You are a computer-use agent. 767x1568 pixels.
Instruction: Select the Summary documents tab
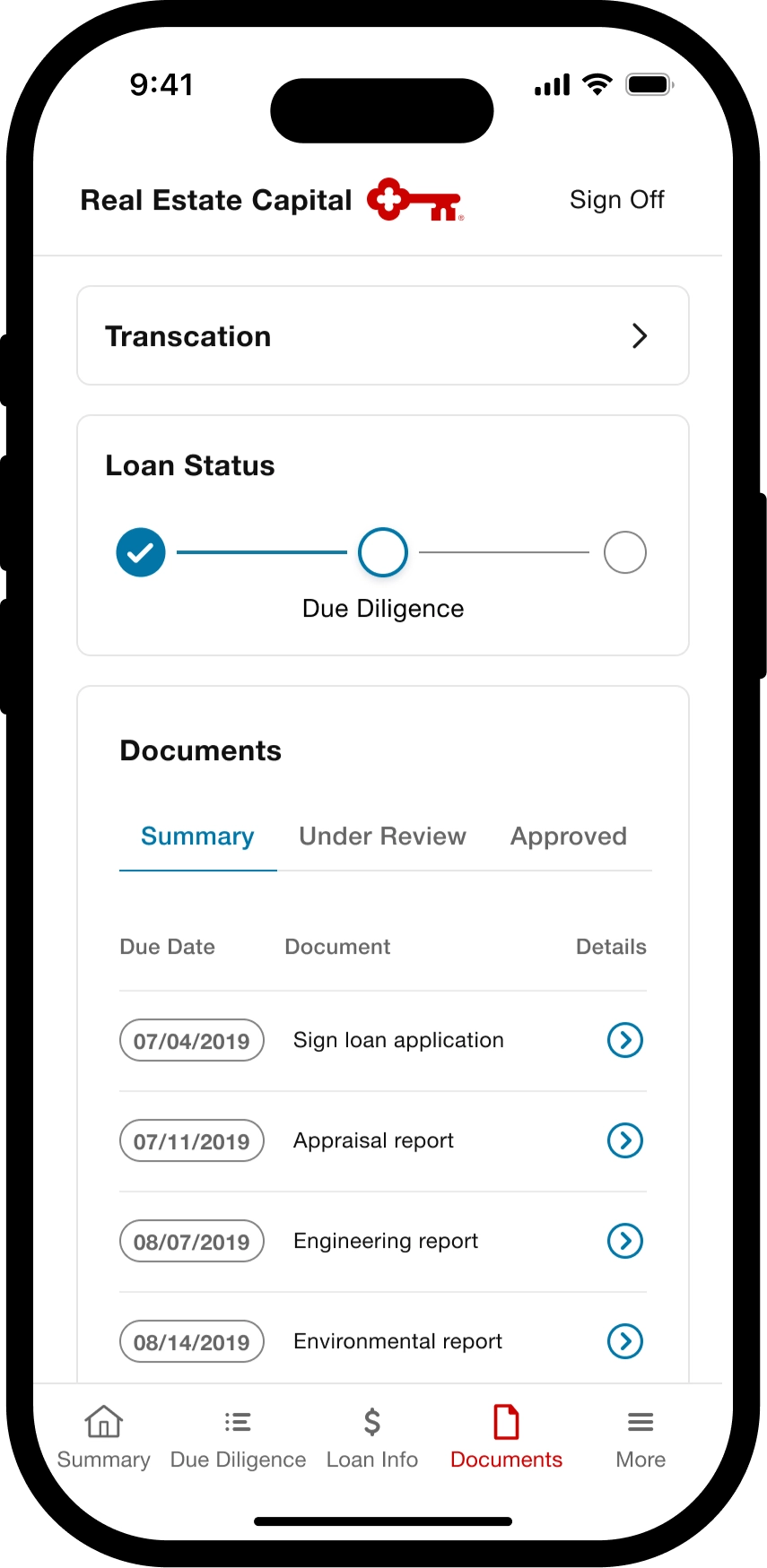click(x=197, y=836)
